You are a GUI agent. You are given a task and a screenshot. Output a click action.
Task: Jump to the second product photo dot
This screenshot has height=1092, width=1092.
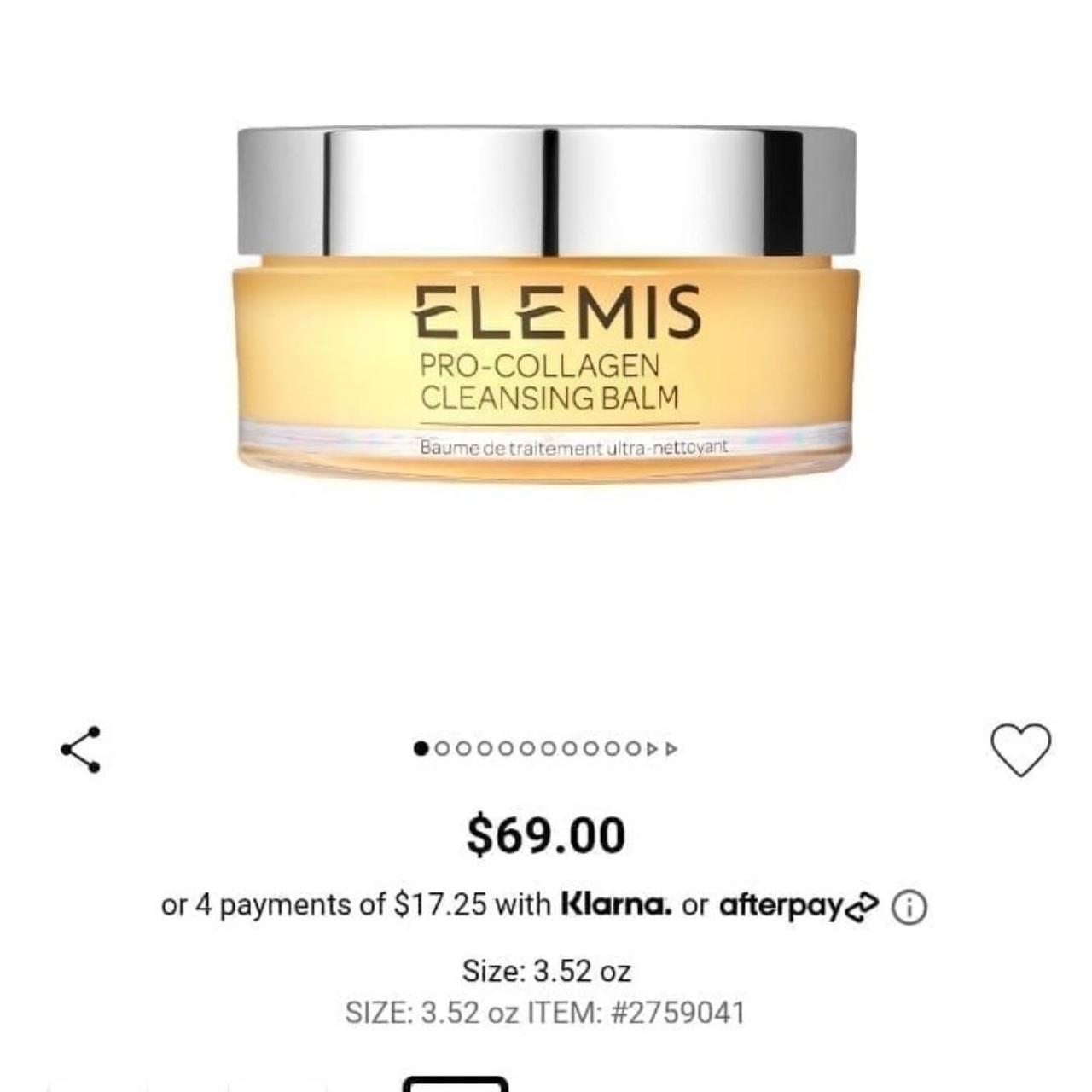(x=441, y=749)
